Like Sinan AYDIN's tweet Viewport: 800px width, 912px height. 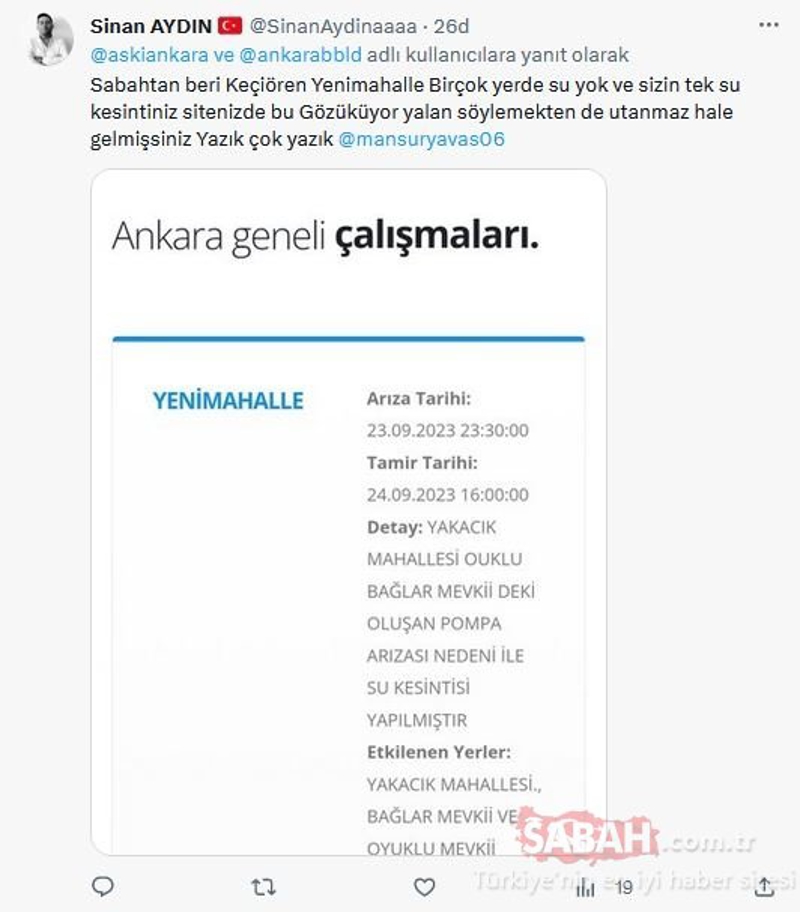425,886
